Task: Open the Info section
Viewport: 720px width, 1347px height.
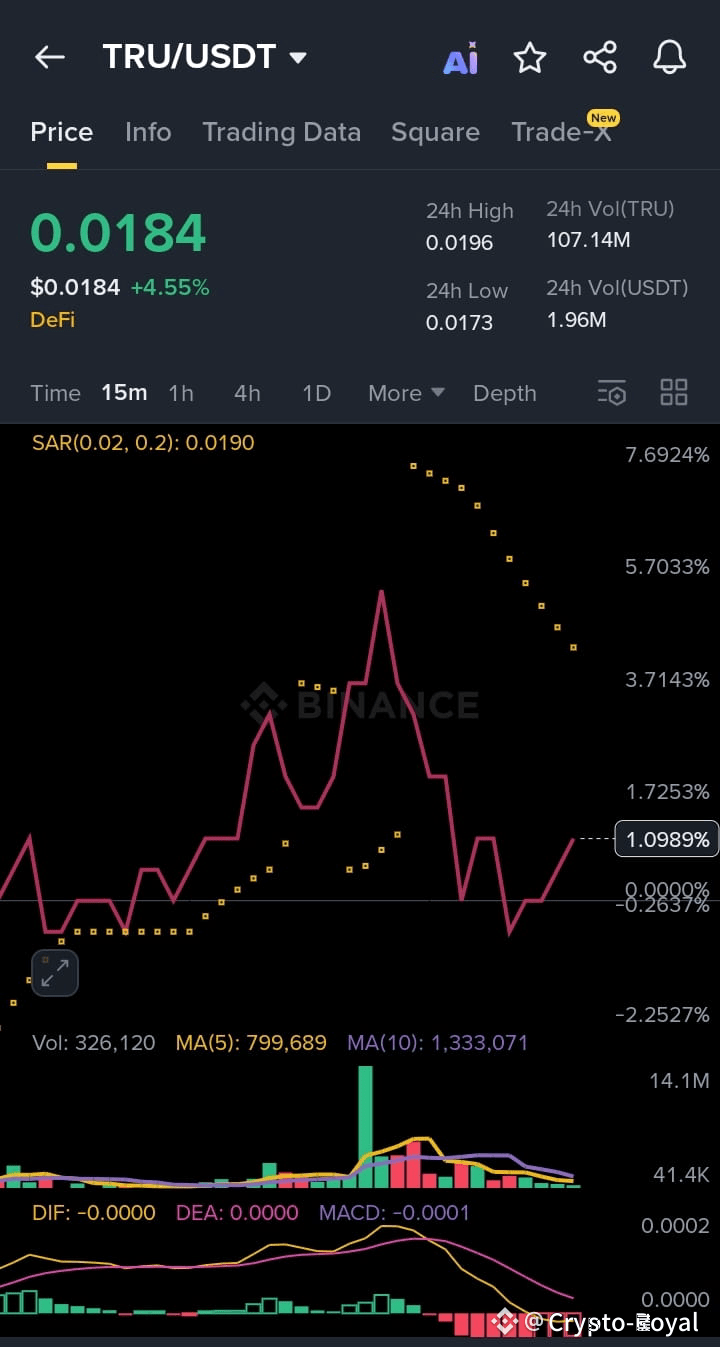Action: pos(148,131)
